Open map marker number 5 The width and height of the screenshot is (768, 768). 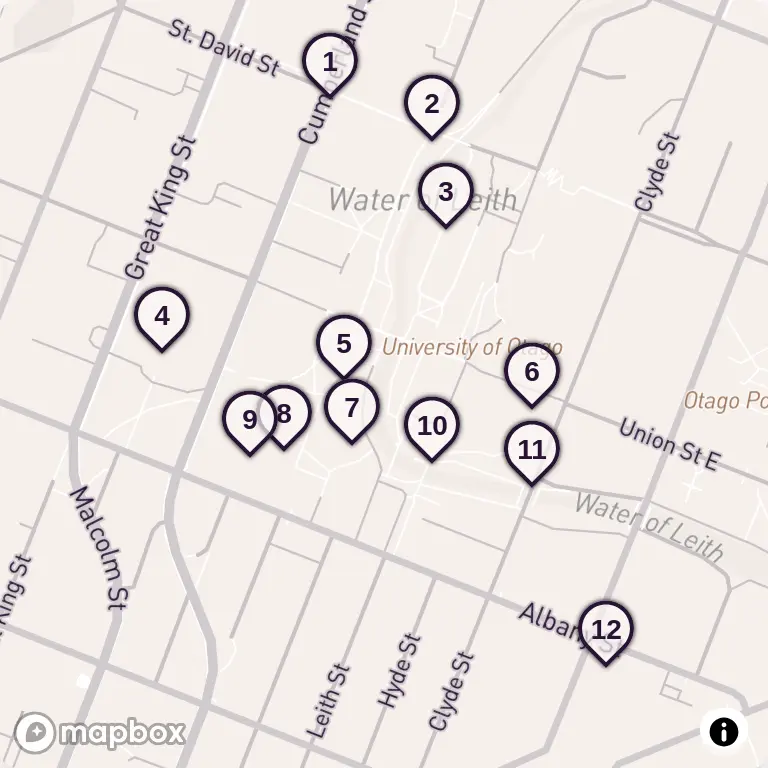pyautogui.click(x=343, y=343)
